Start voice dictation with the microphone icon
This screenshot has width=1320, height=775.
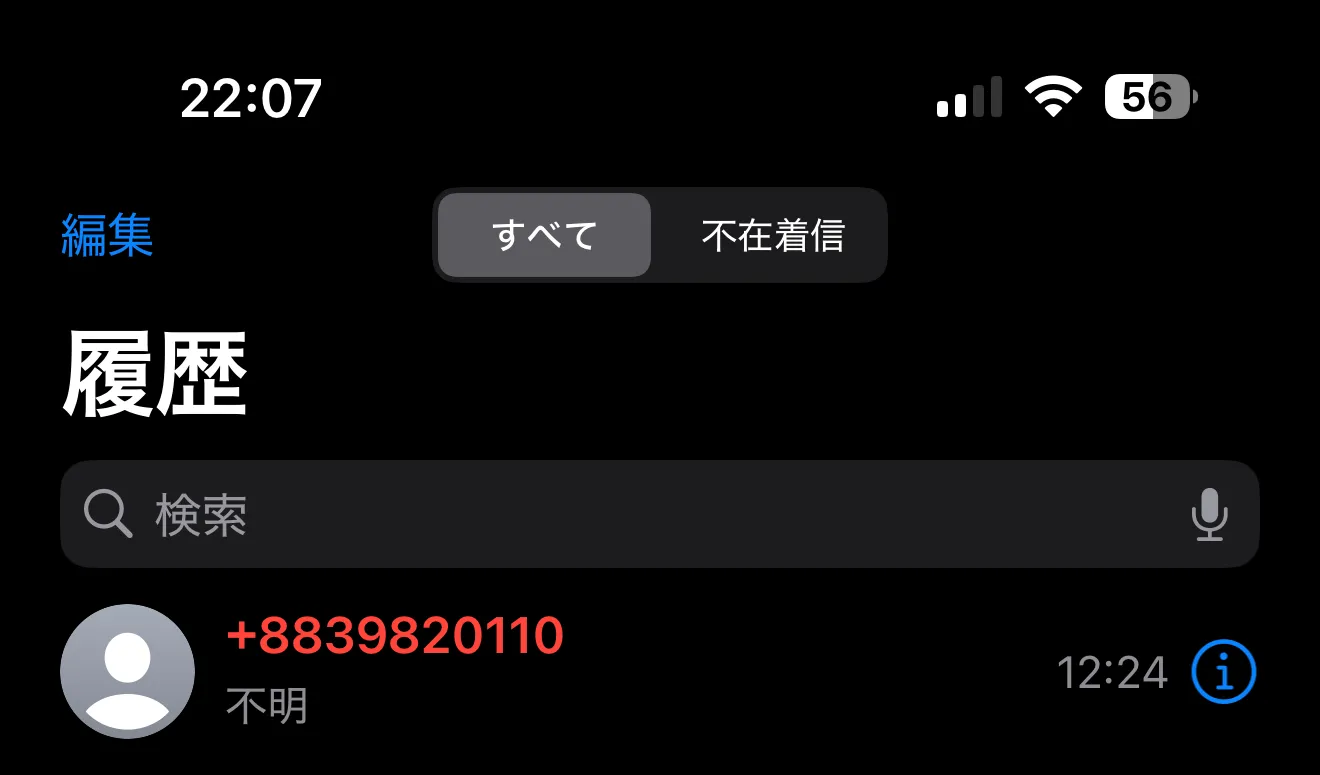tap(1209, 514)
